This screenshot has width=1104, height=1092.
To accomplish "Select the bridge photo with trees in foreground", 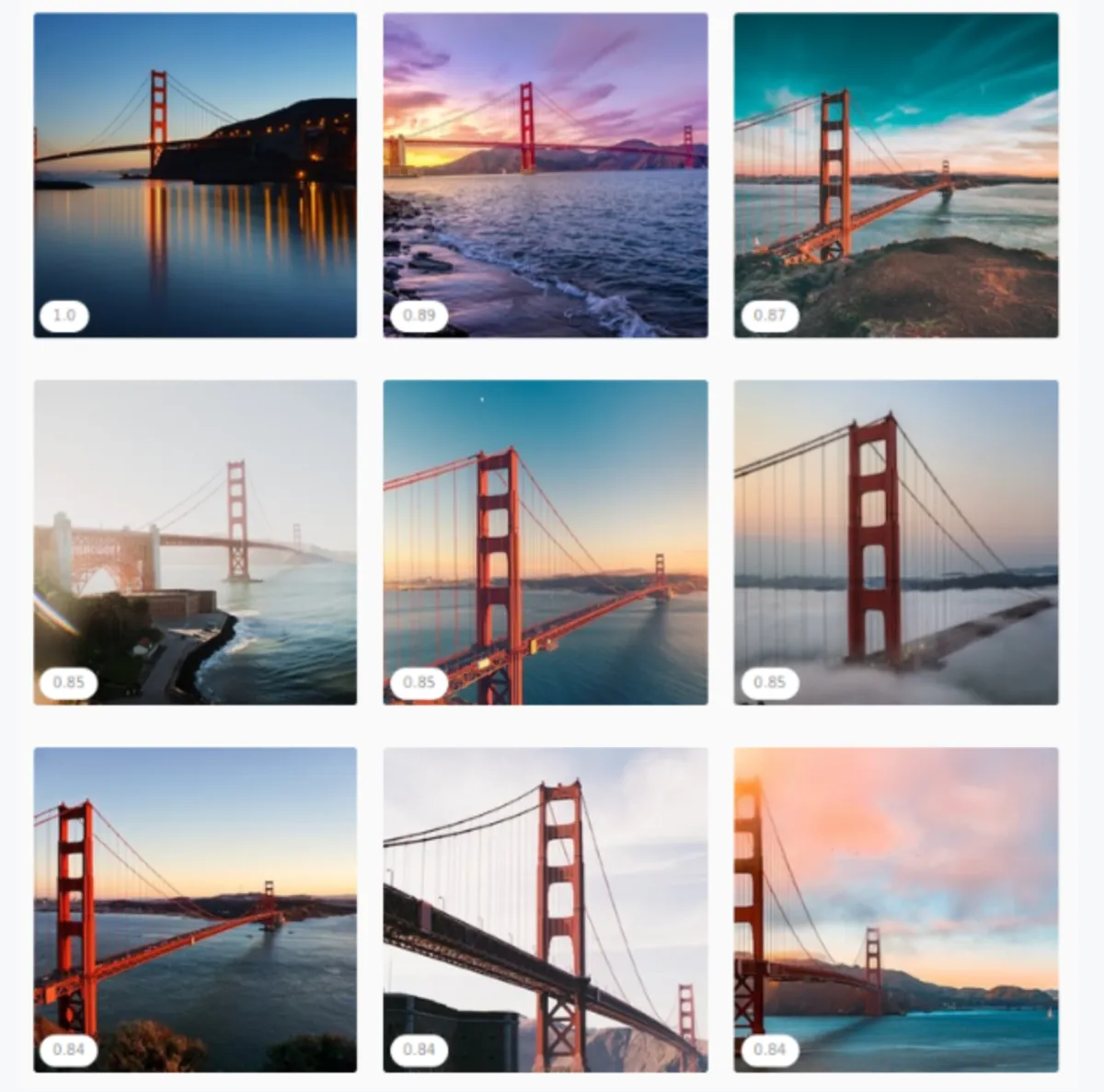I will click(x=195, y=909).
